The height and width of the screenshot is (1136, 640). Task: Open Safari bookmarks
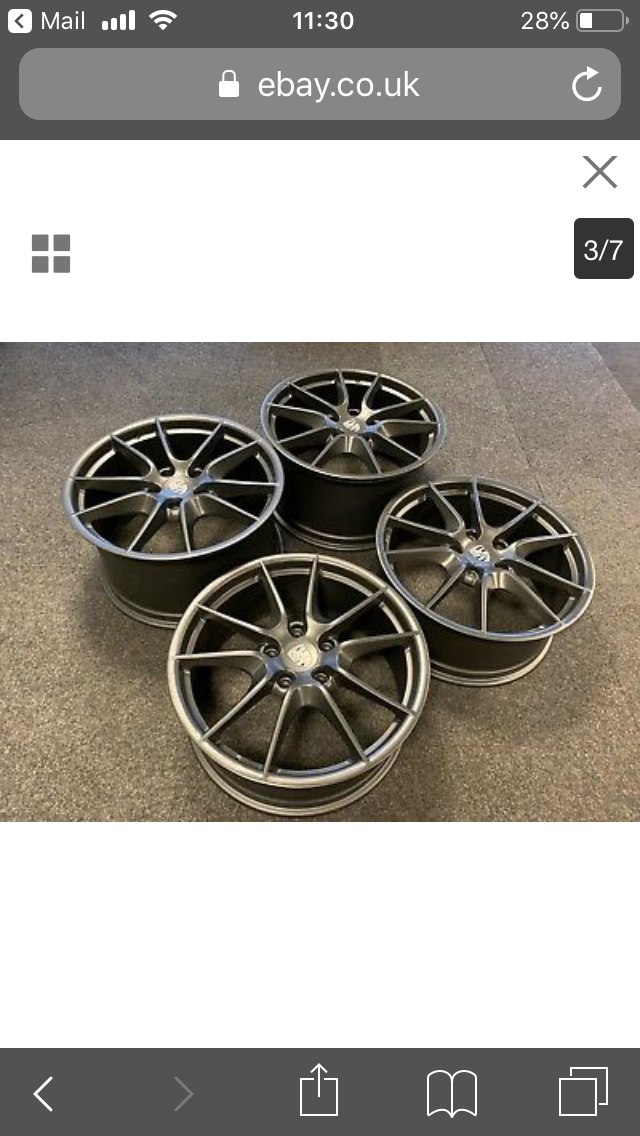(452, 1093)
